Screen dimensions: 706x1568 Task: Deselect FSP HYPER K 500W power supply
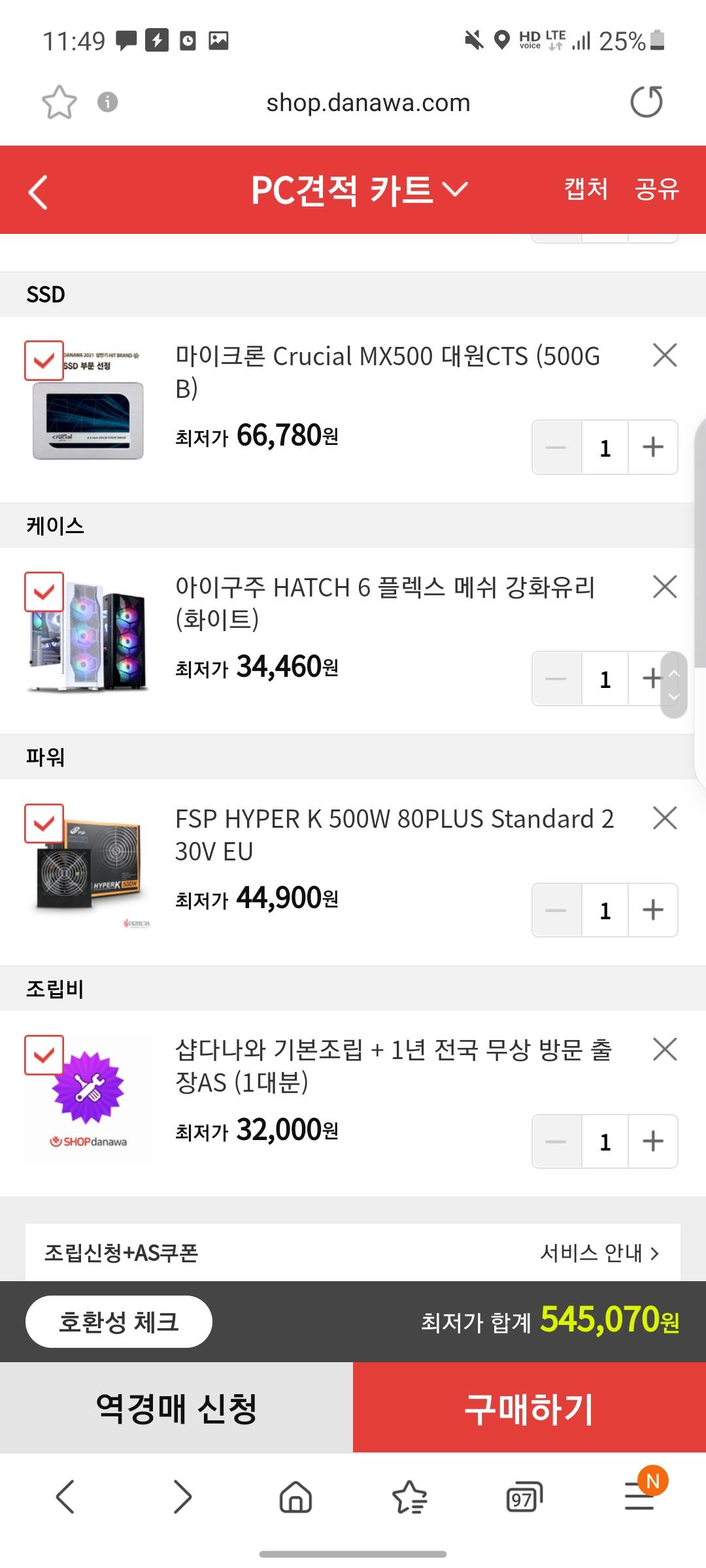(x=44, y=823)
